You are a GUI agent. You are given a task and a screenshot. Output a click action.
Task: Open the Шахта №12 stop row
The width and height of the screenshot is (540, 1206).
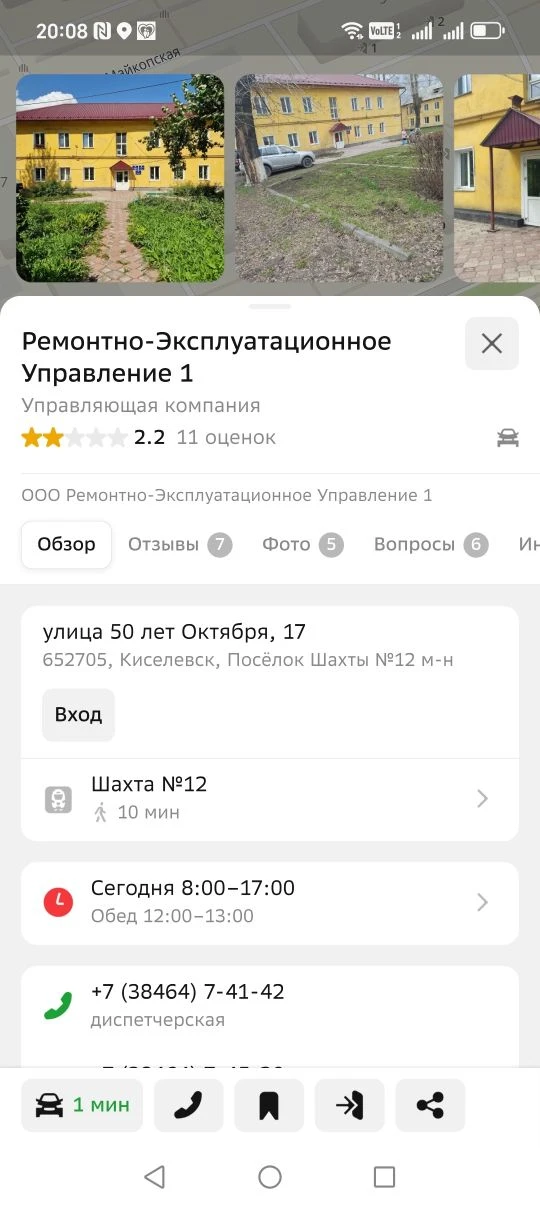tap(270, 799)
